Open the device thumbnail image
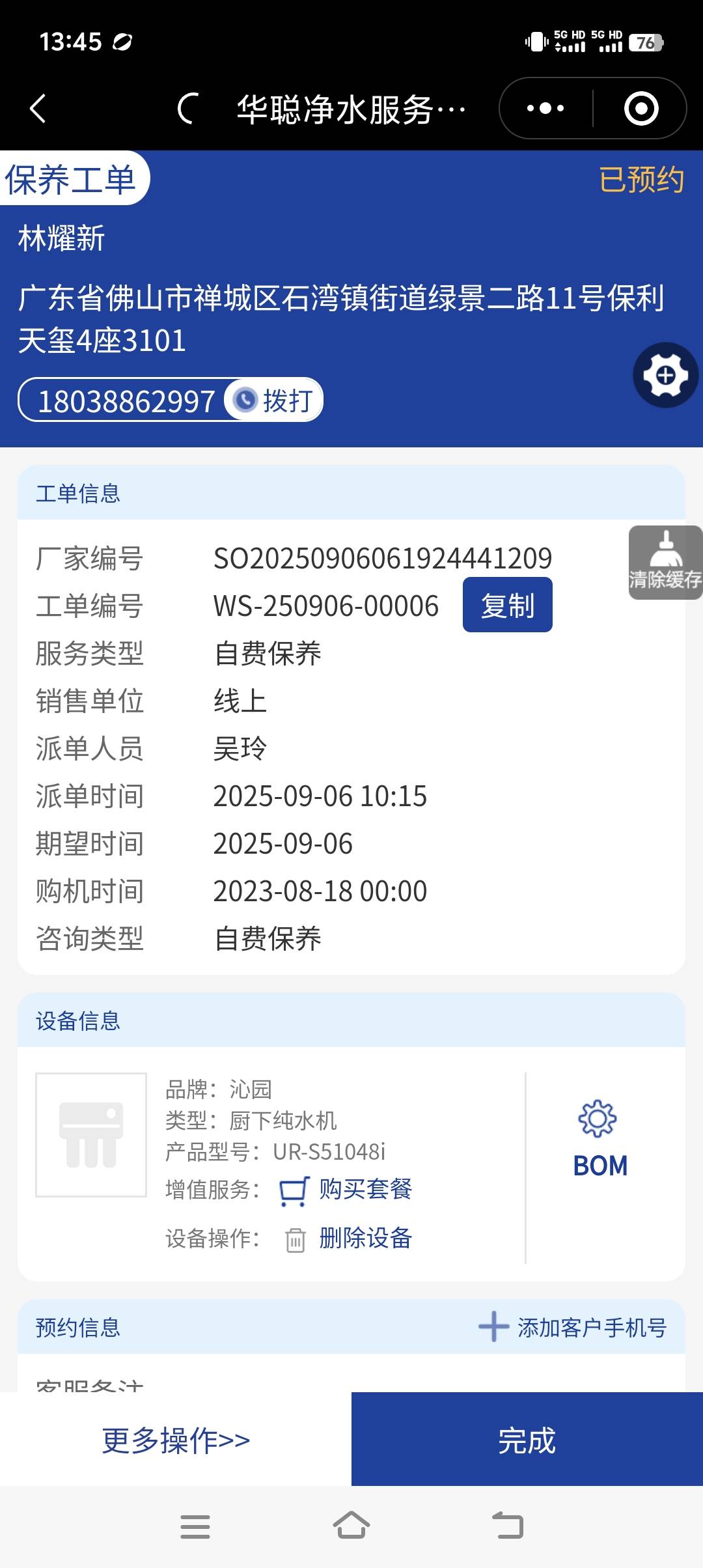703x1568 pixels. (91, 1134)
